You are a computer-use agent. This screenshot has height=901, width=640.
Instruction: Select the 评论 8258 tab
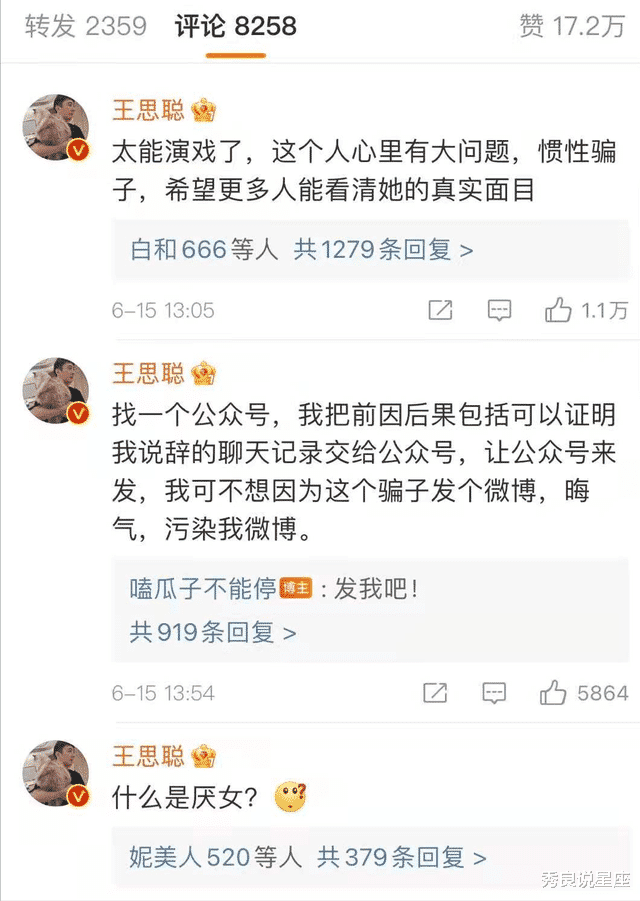(236, 26)
